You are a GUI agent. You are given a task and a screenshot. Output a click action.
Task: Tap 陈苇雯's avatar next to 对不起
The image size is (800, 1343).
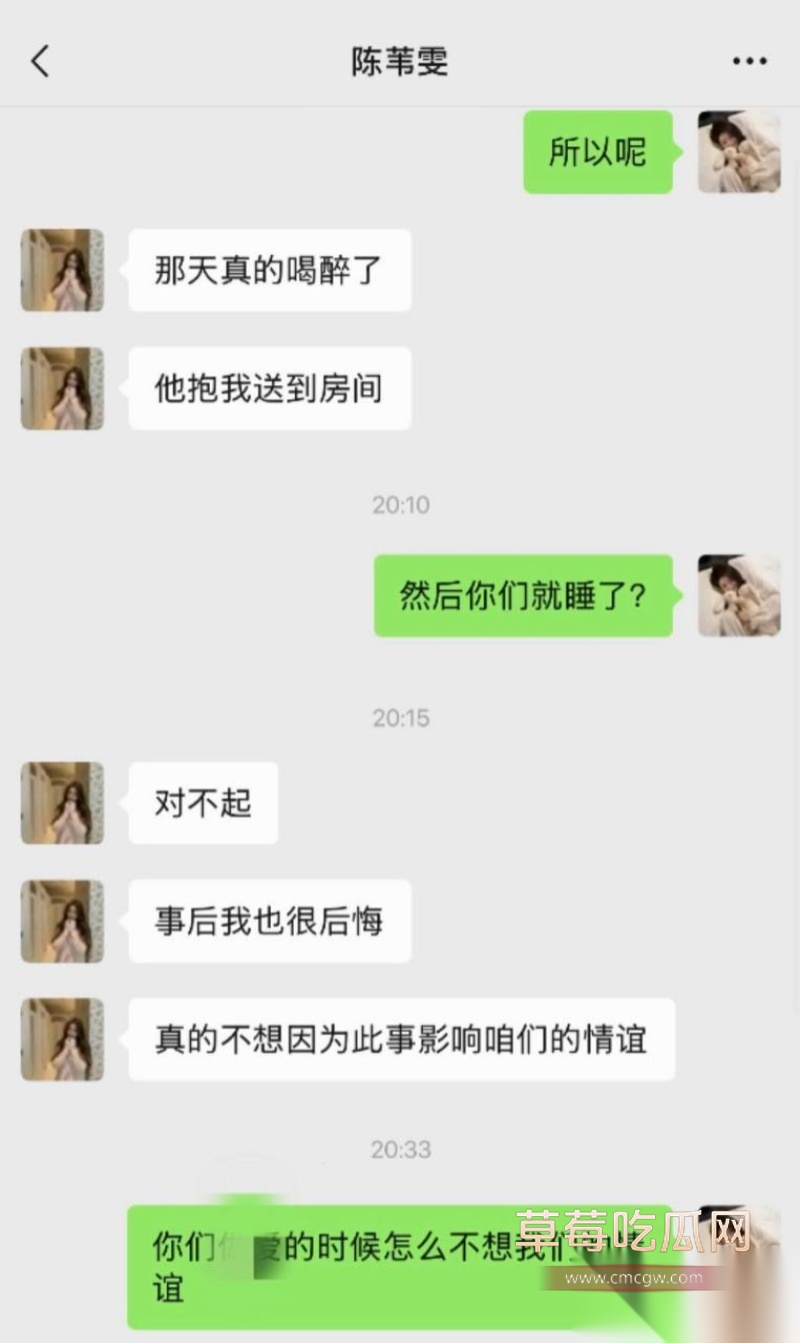coord(62,803)
